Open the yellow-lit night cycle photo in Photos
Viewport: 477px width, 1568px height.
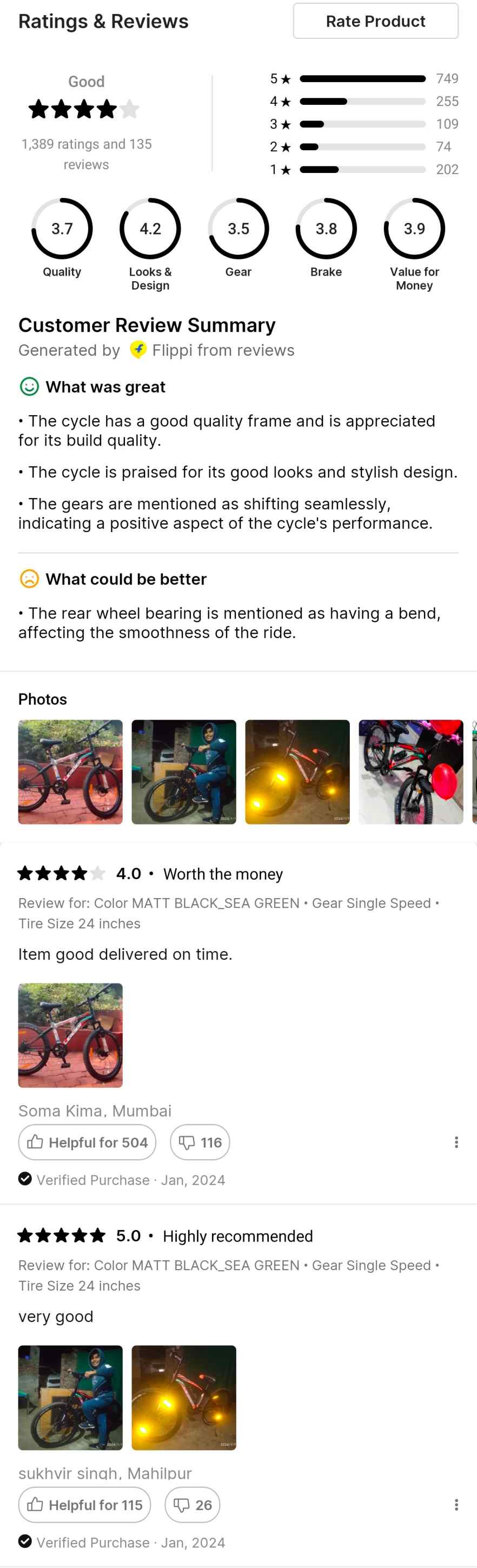pos(297,772)
